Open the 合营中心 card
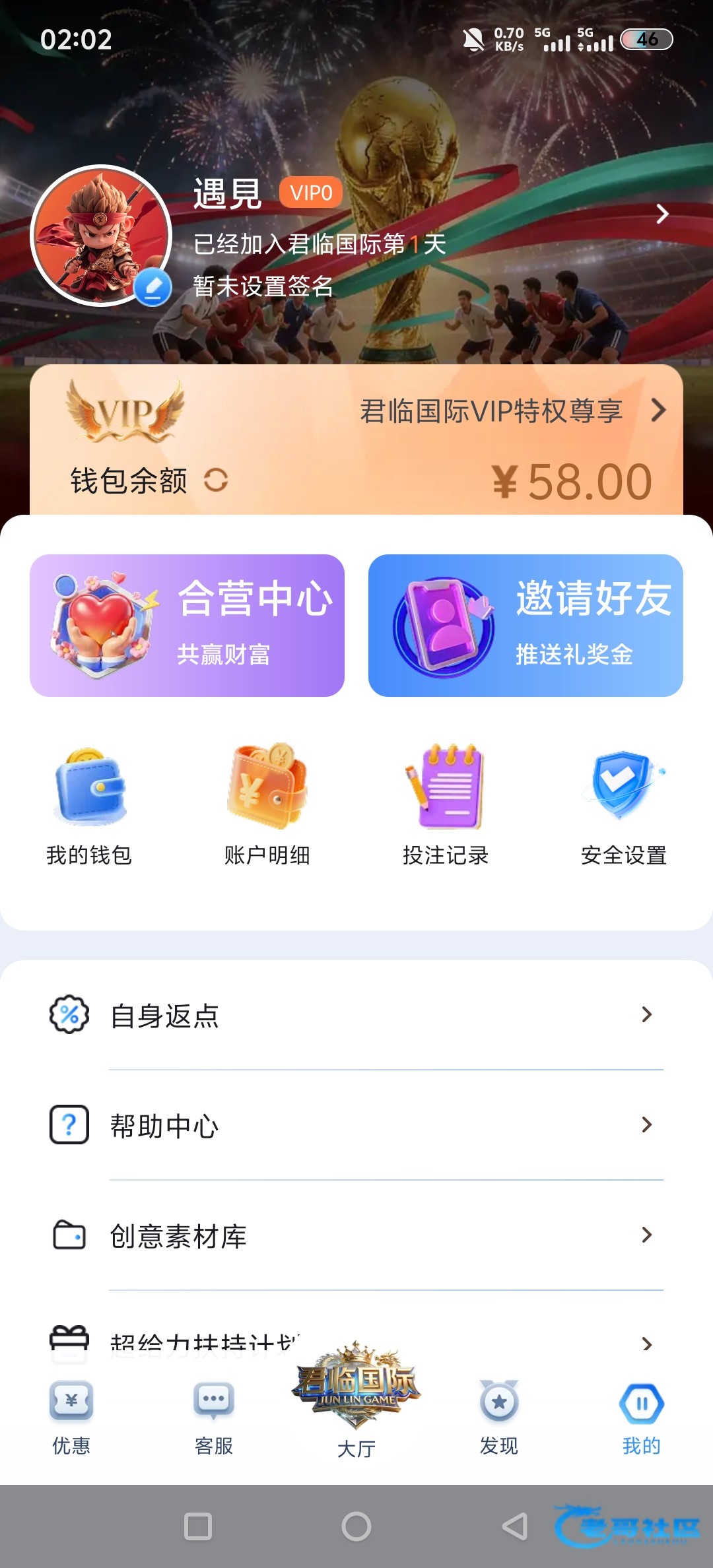This screenshot has height=1568, width=713. click(x=187, y=625)
